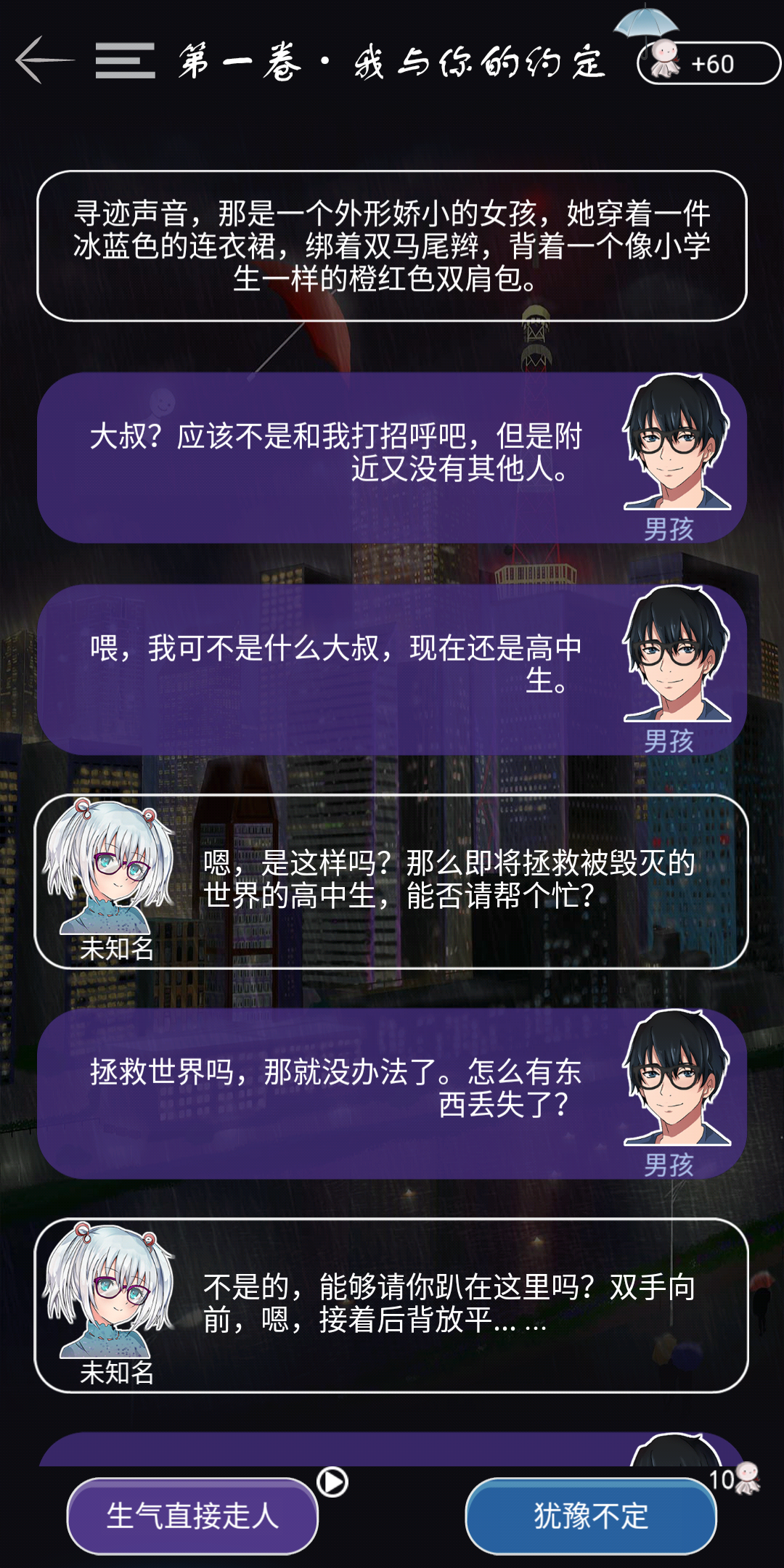Screen dimensions: 784x1568
Task: Go back with the arrow icon
Action: coord(44,60)
